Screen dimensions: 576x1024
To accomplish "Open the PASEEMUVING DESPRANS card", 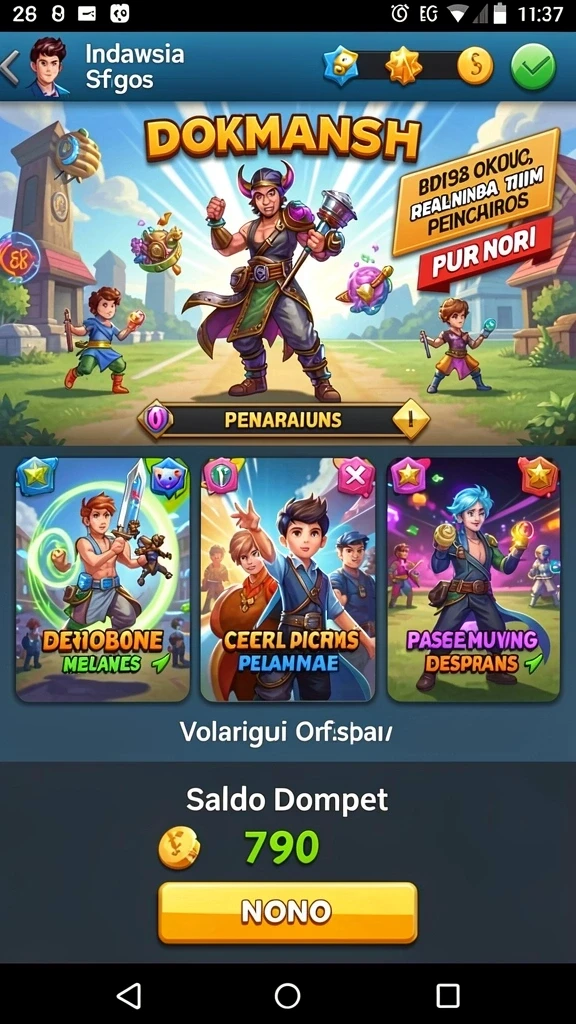I will coord(473,579).
